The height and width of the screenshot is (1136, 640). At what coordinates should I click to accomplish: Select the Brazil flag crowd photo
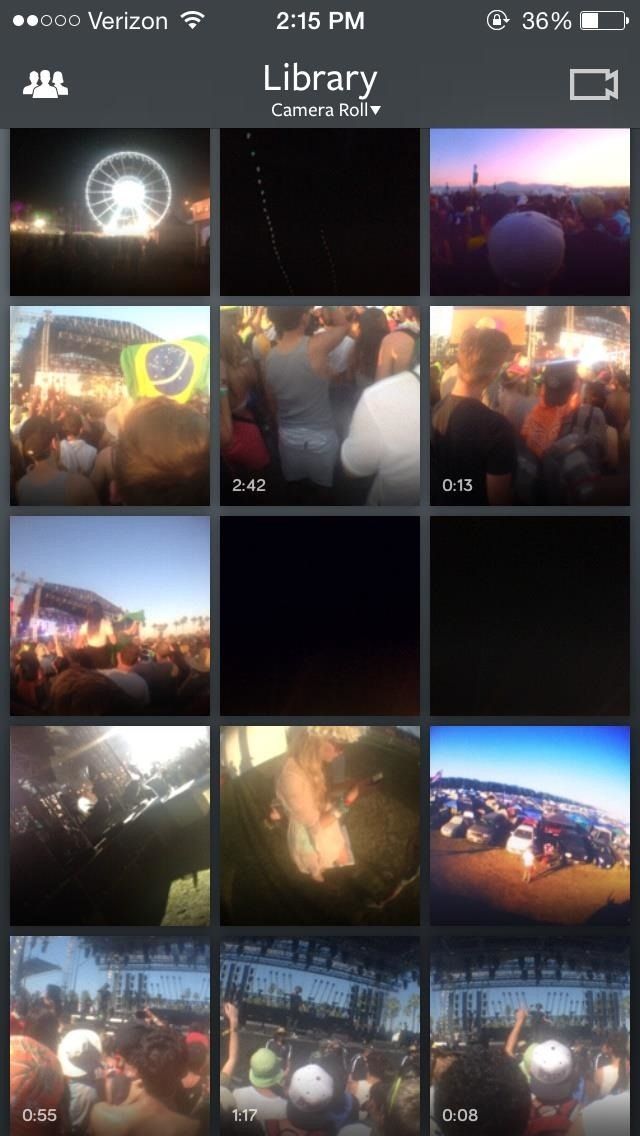click(110, 406)
